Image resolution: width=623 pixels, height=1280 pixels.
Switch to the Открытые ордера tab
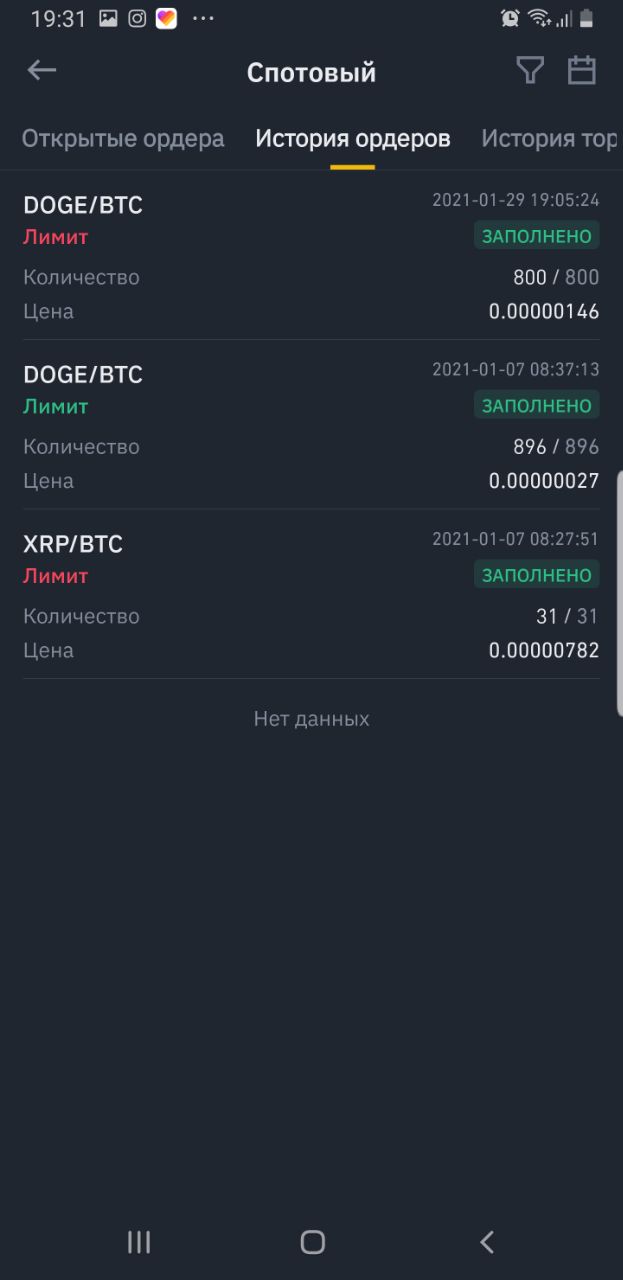coord(123,138)
